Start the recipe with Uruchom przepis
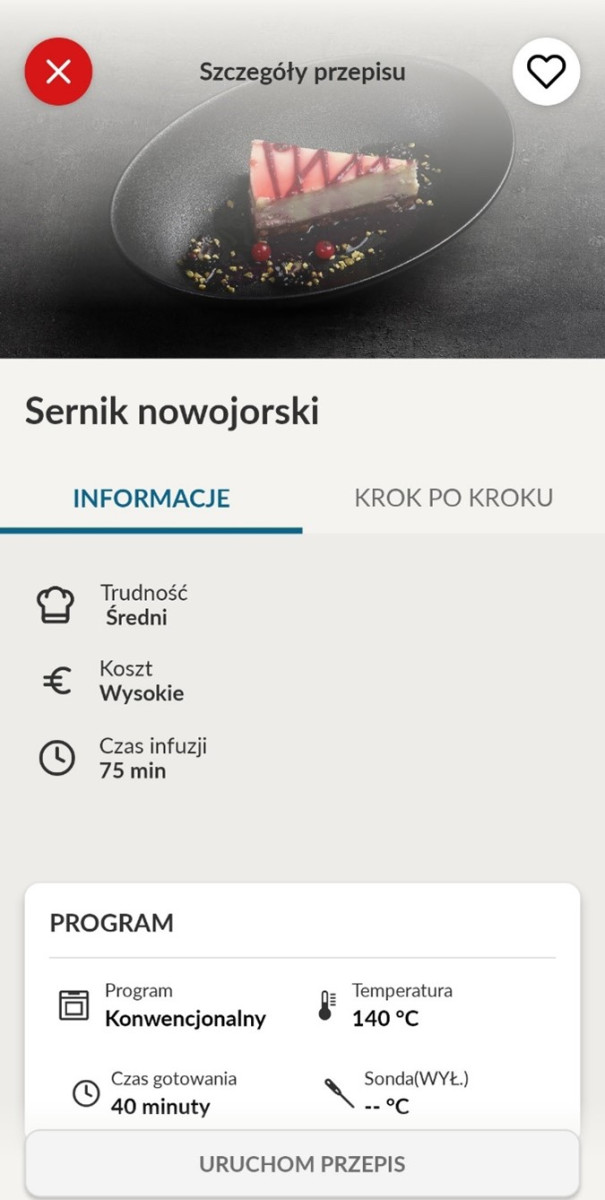 tap(302, 1164)
